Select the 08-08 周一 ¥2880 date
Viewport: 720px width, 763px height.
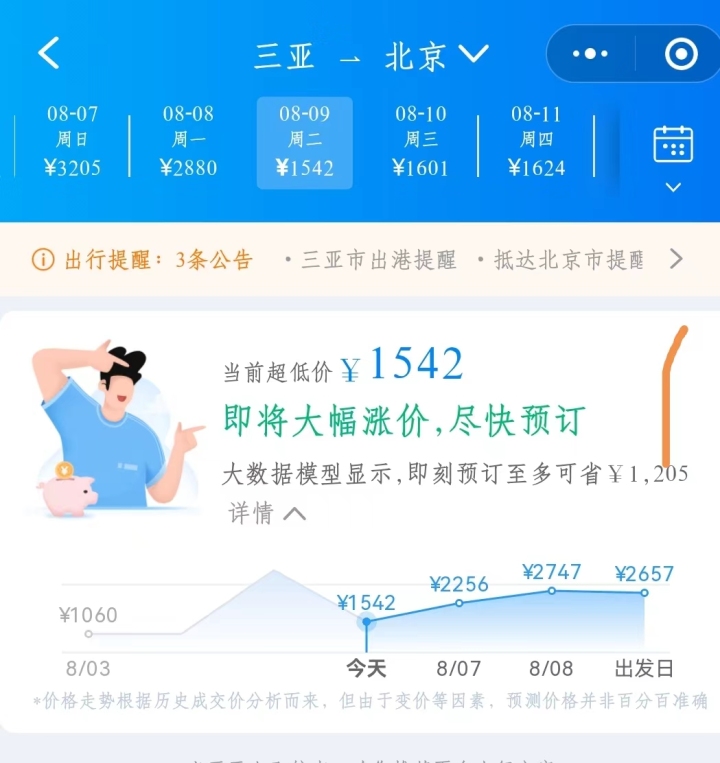[188, 141]
